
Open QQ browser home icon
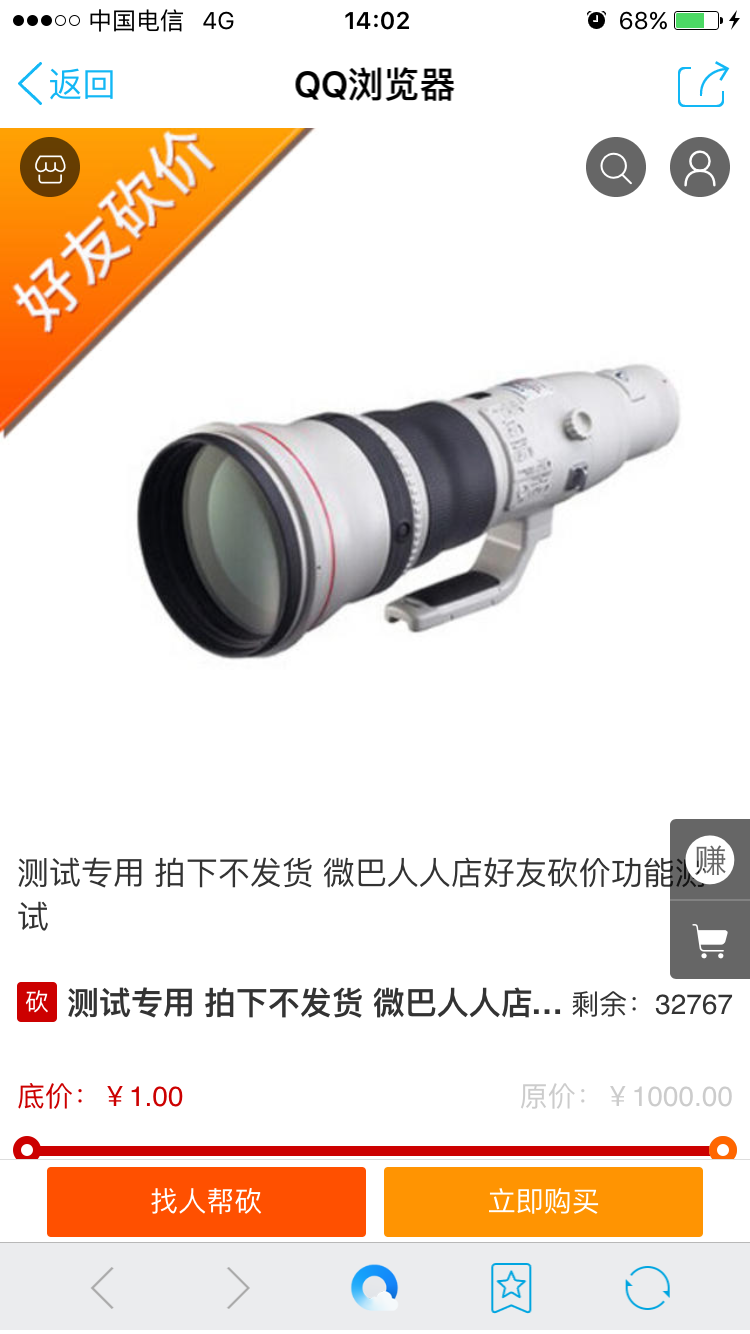(x=375, y=1288)
